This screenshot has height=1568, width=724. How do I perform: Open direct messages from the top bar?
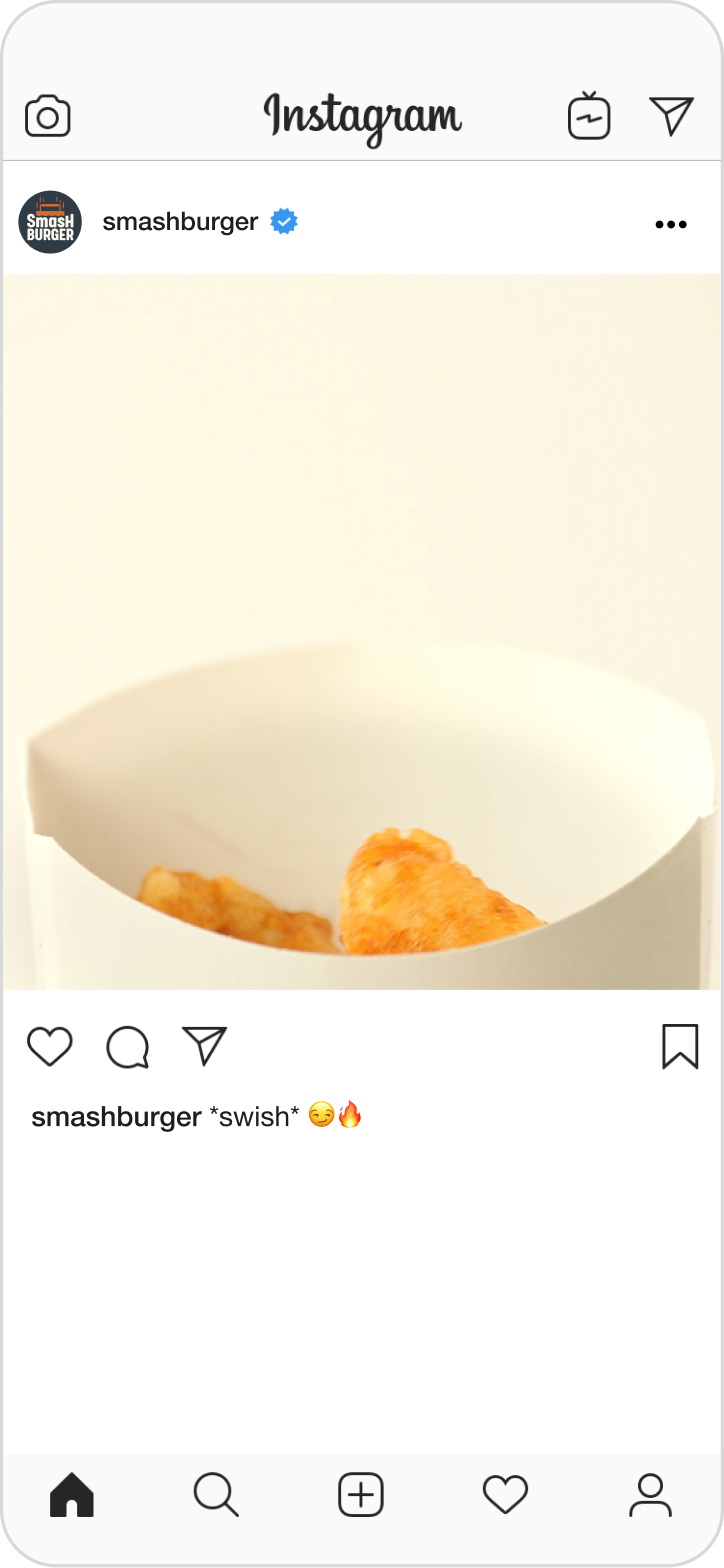tap(671, 116)
